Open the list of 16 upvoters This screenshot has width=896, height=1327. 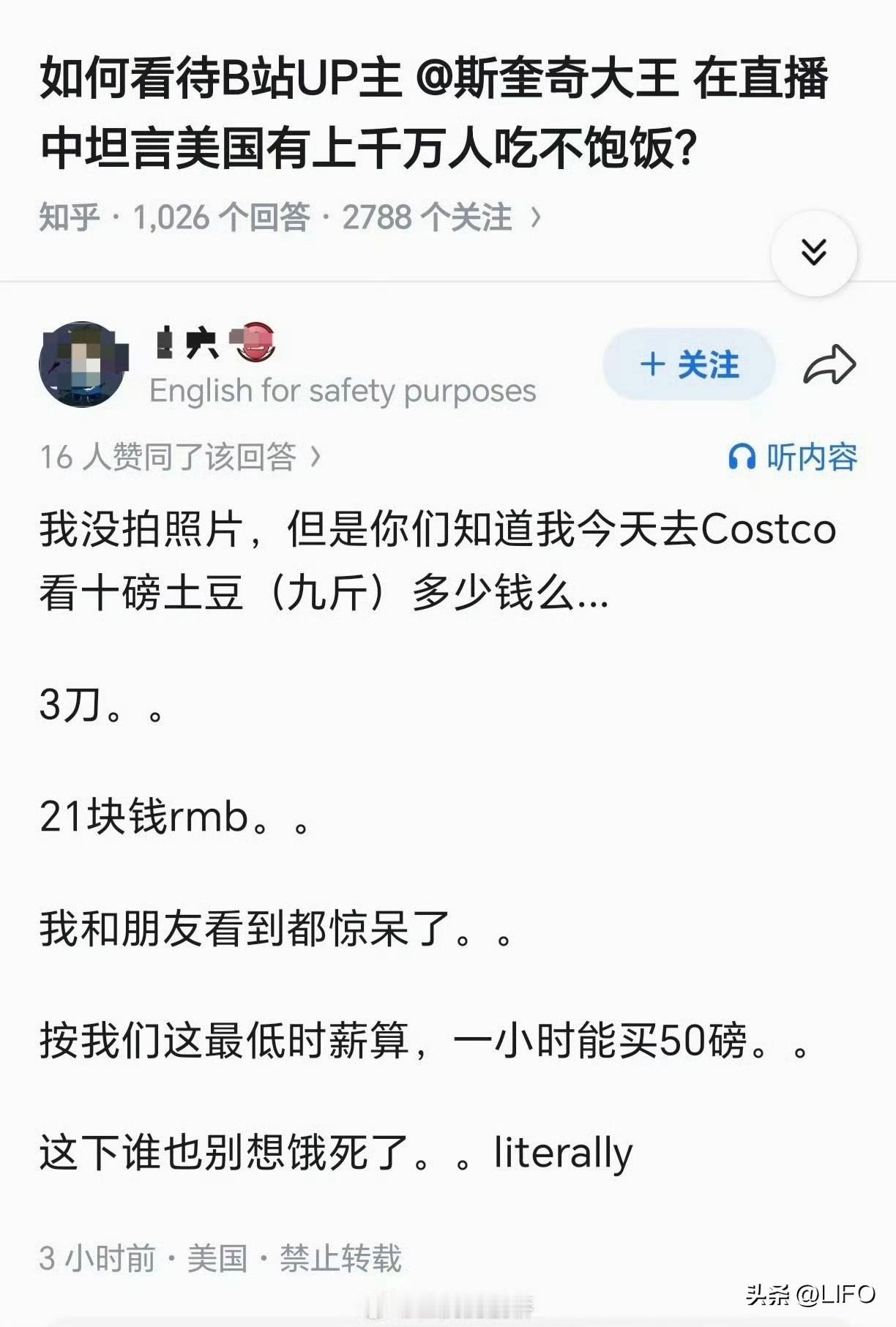tap(176, 457)
